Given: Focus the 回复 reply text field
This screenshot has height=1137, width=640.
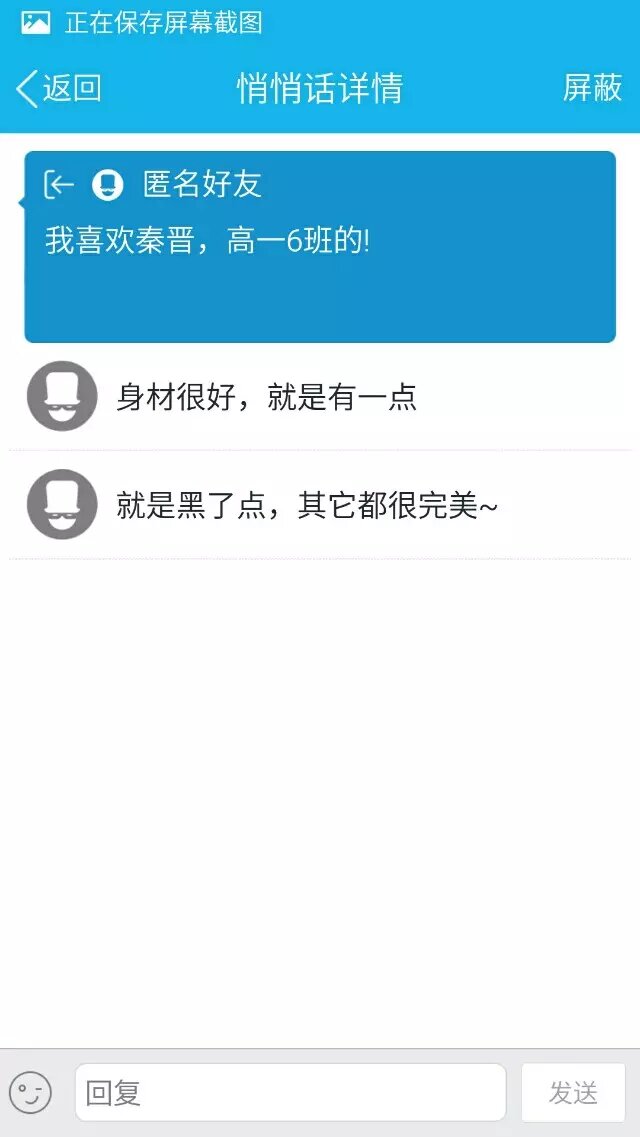Looking at the screenshot, I should (290, 1092).
